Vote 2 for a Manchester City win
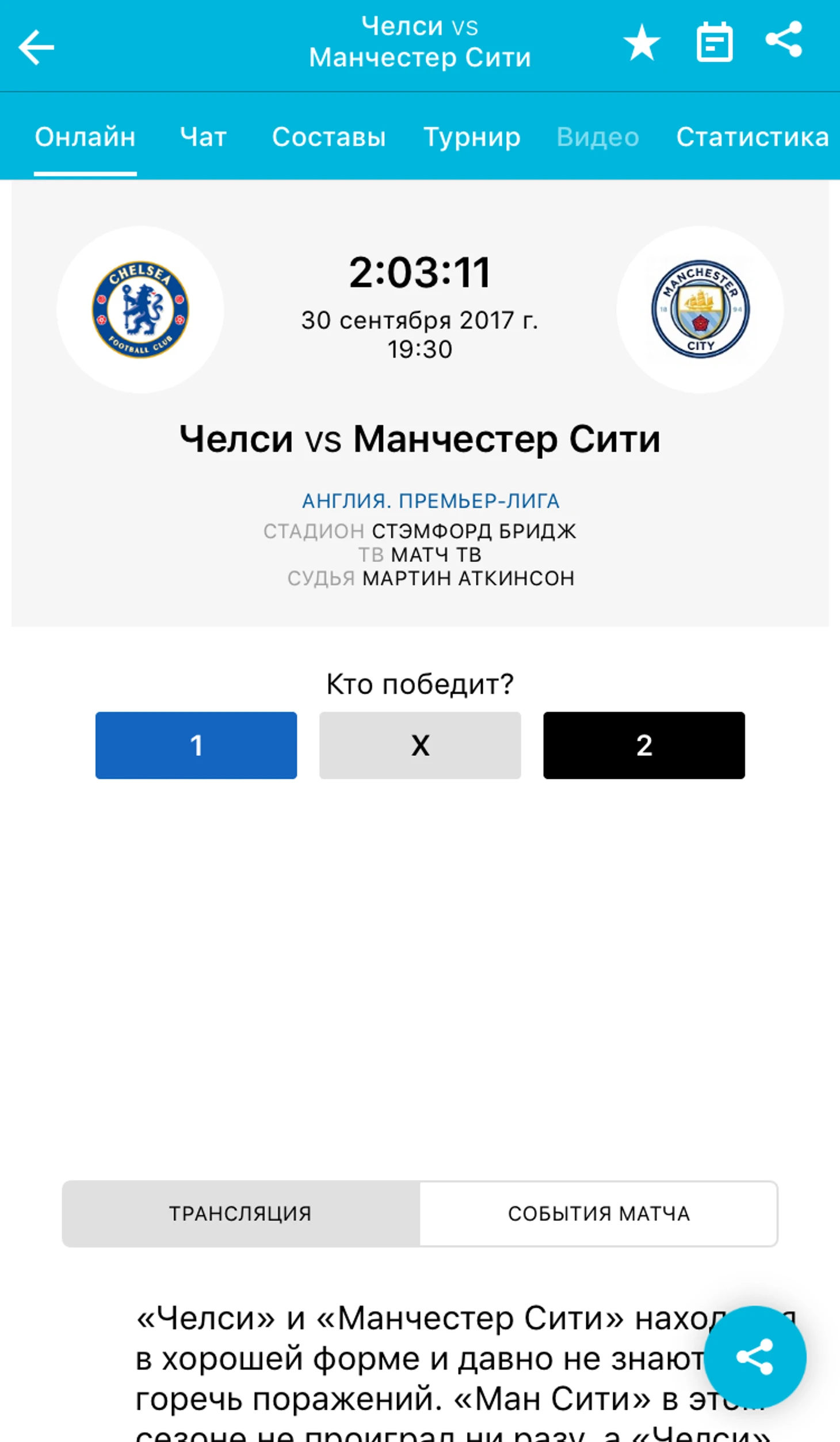The width and height of the screenshot is (840, 1442). coord(644,745)
